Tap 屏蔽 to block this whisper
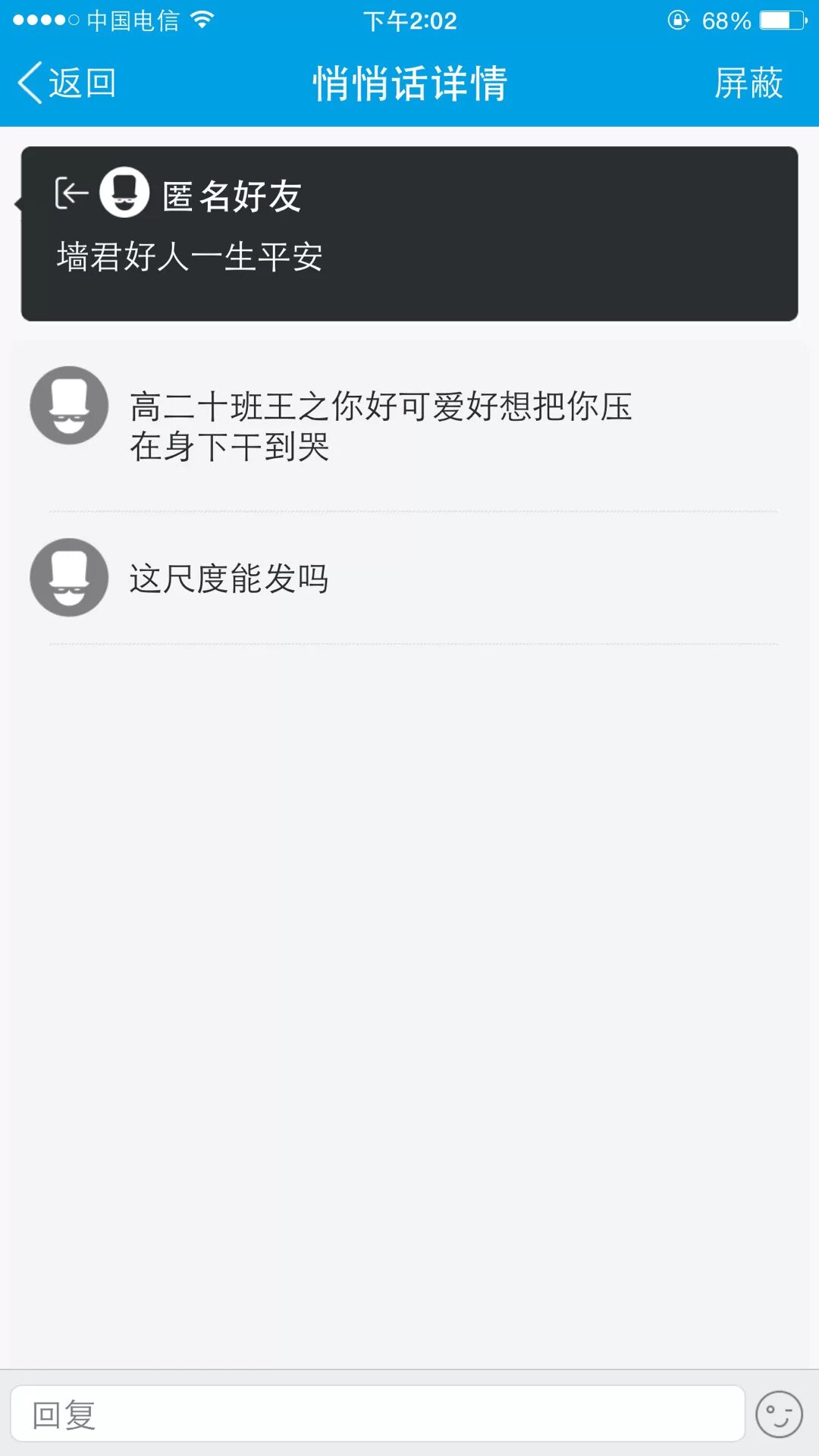819x1456 pixels. [748, 83]
